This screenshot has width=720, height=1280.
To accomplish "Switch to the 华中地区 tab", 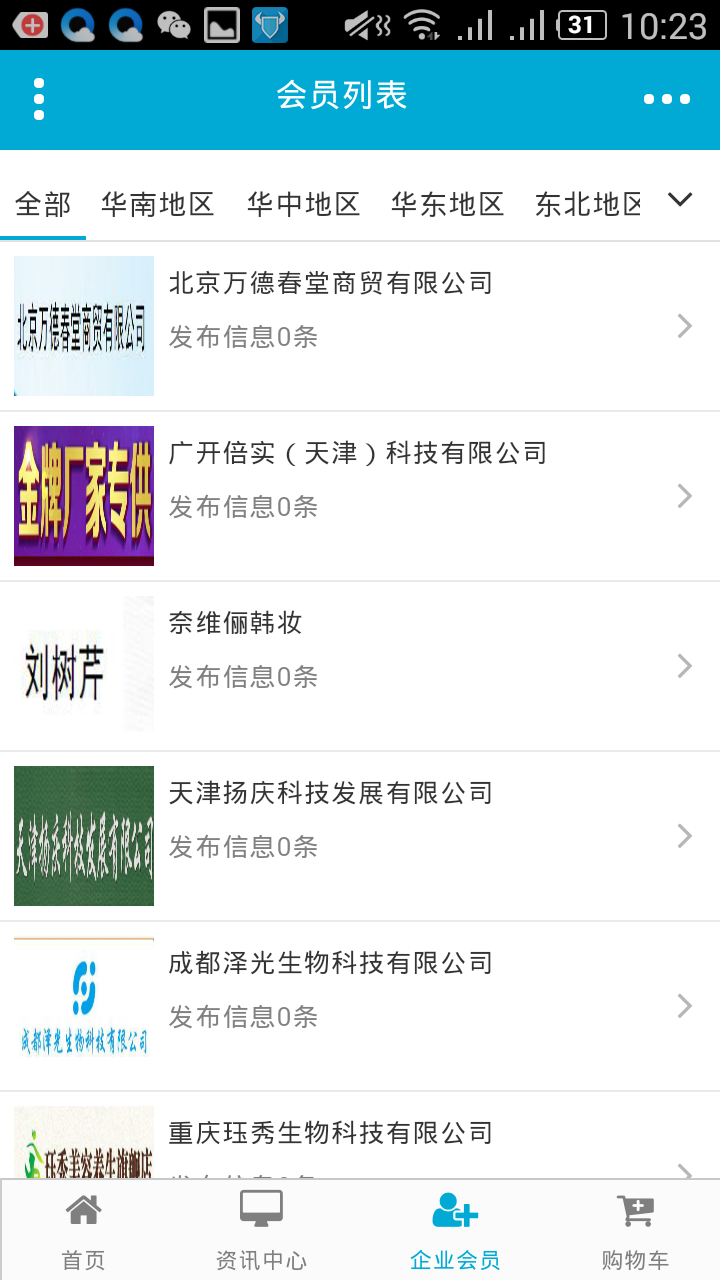I will 303,205.
